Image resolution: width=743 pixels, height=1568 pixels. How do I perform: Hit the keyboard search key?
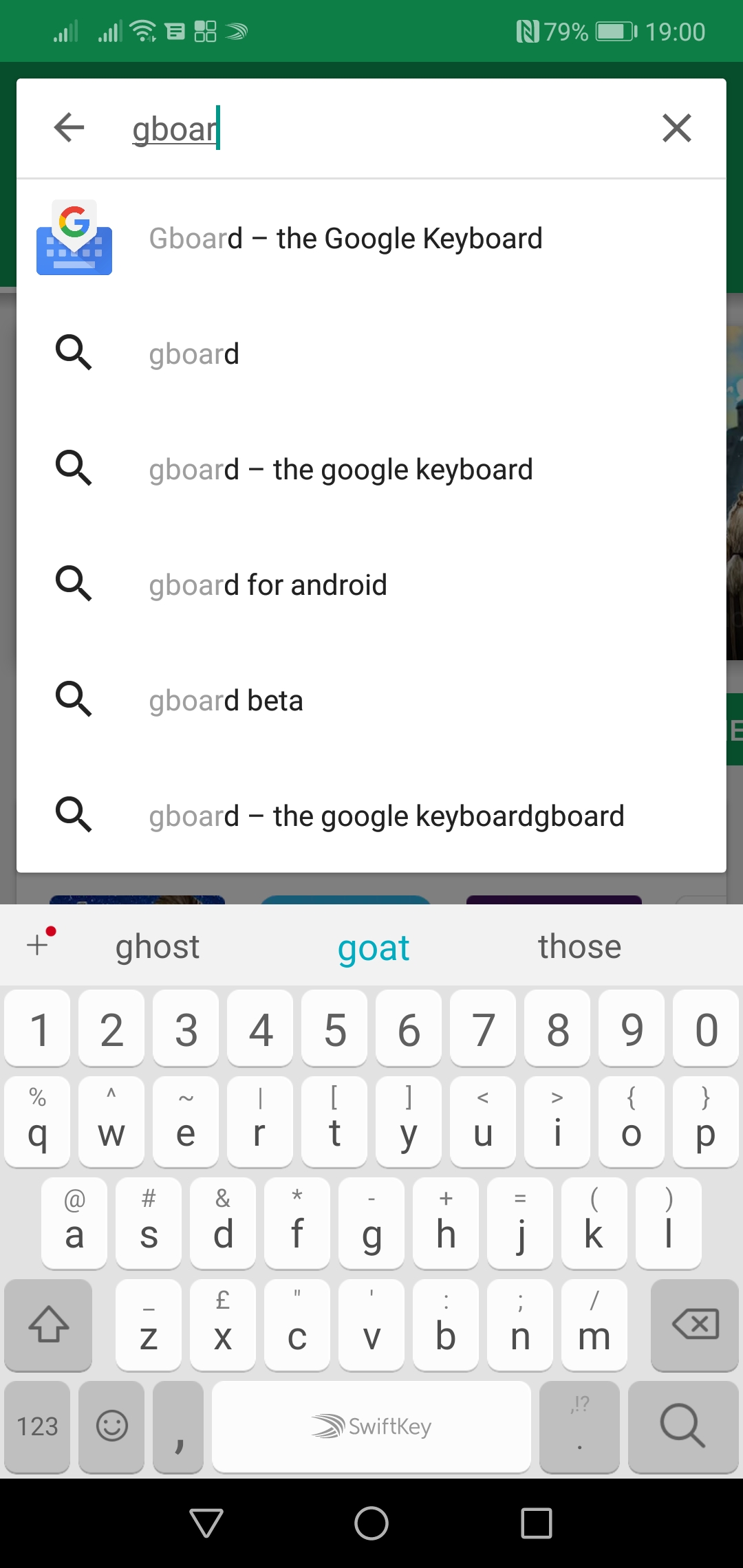point(682,1426)
